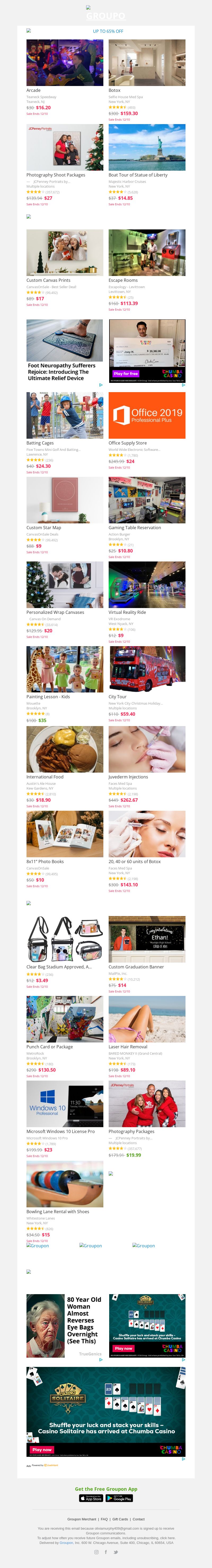Open the Arcade deal at Teaneck Speedway
This screenshot has height=1568, width=212.
pos(65,63)
